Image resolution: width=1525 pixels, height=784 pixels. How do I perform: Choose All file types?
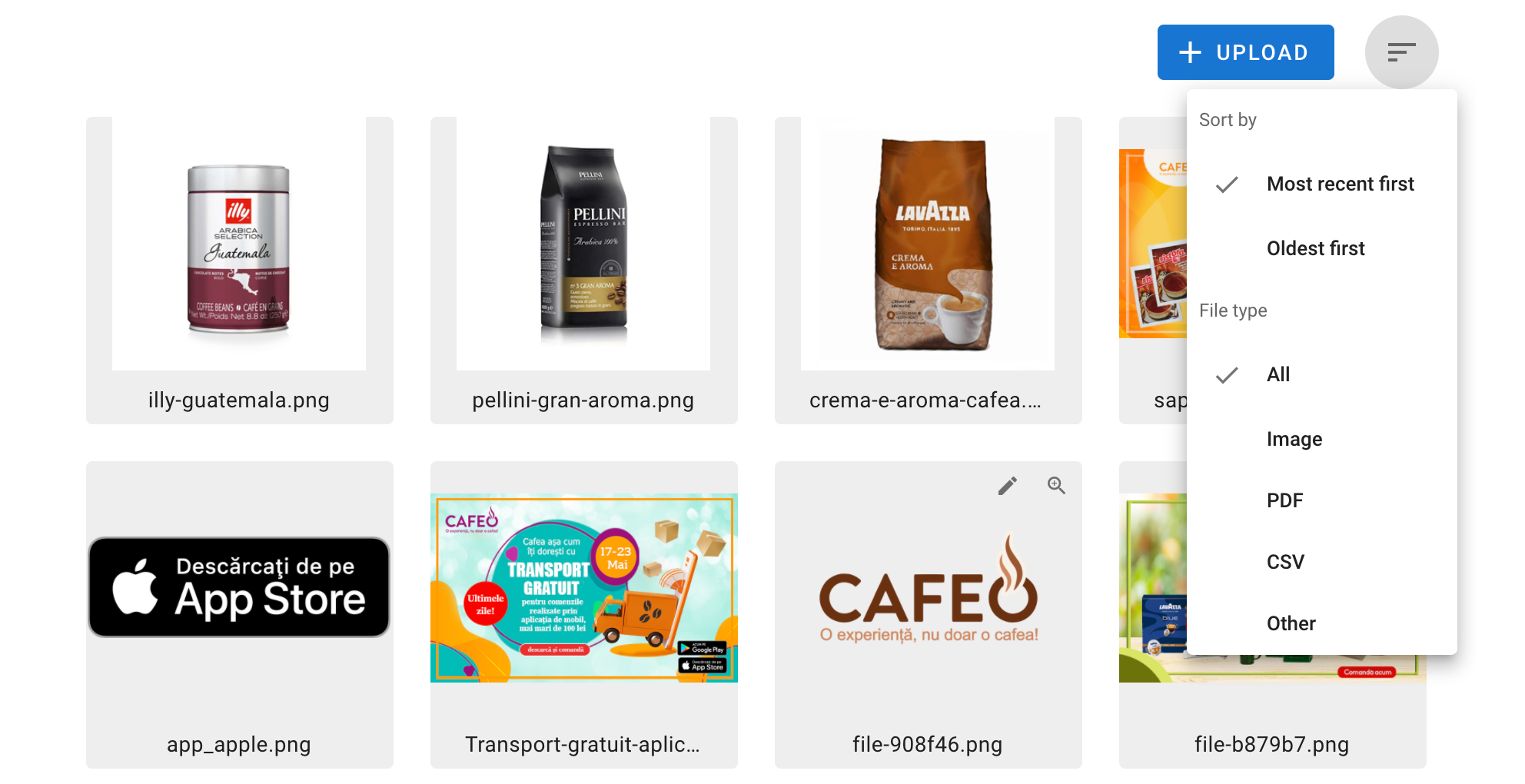(1278, 375)
